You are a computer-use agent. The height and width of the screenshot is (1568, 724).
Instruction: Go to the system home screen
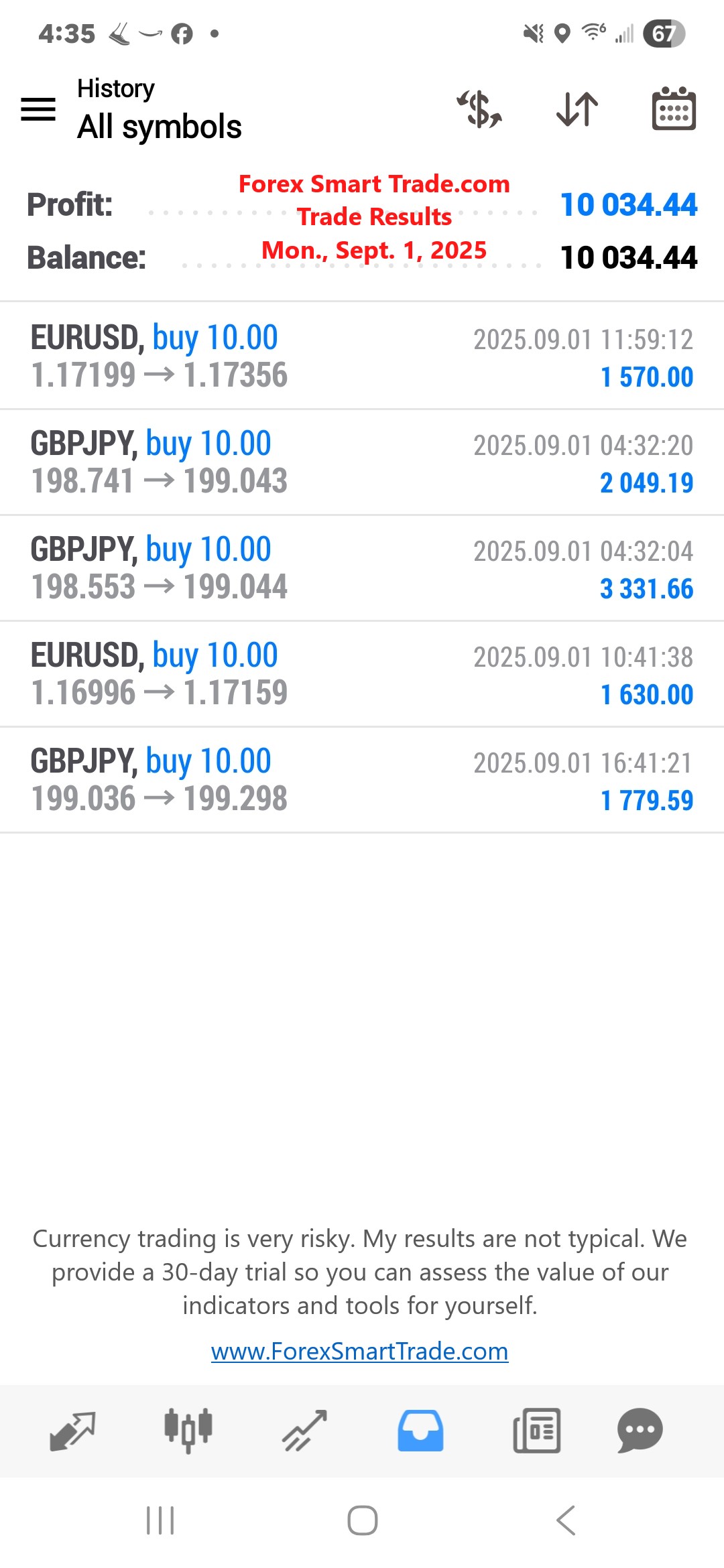click(362, 1520)
